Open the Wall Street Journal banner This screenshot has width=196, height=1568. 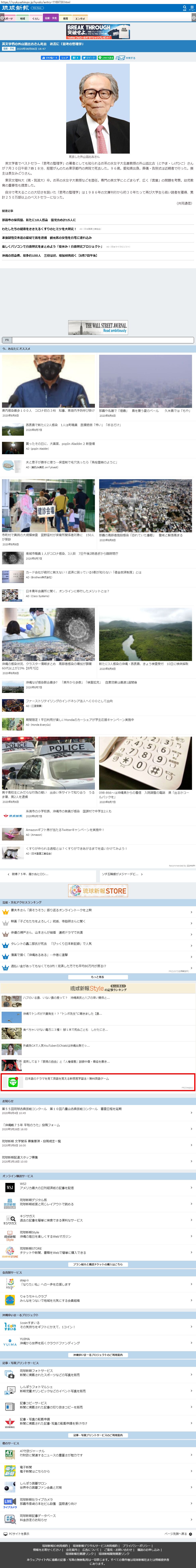click(98, 327)
